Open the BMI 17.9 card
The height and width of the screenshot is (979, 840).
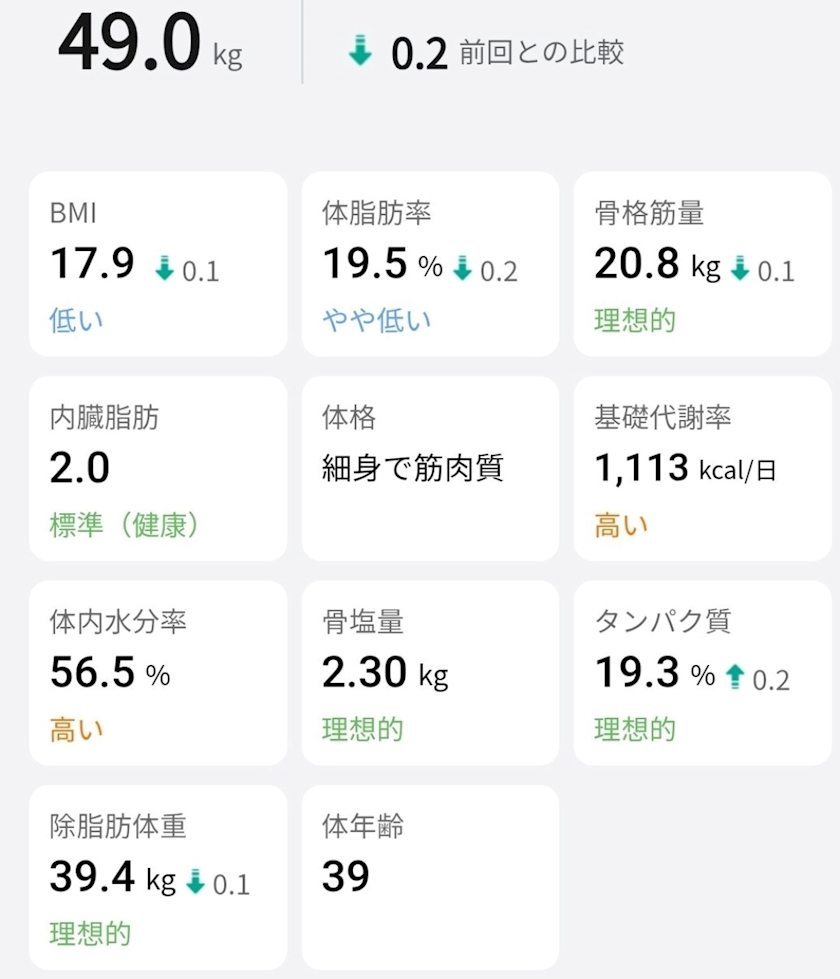(x=158, y=264)
